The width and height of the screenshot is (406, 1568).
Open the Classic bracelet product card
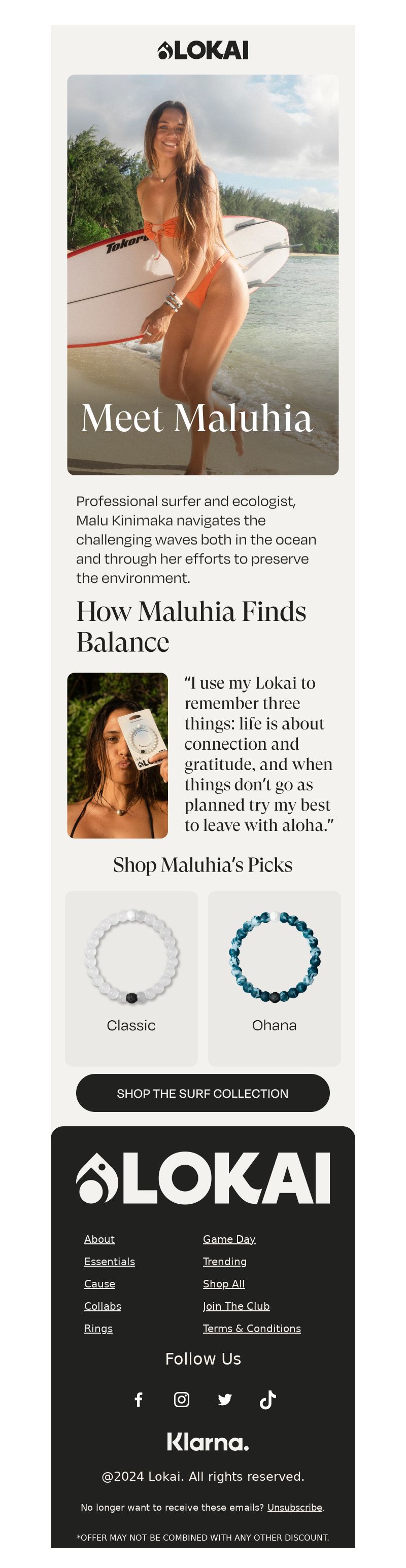point(131,978)
